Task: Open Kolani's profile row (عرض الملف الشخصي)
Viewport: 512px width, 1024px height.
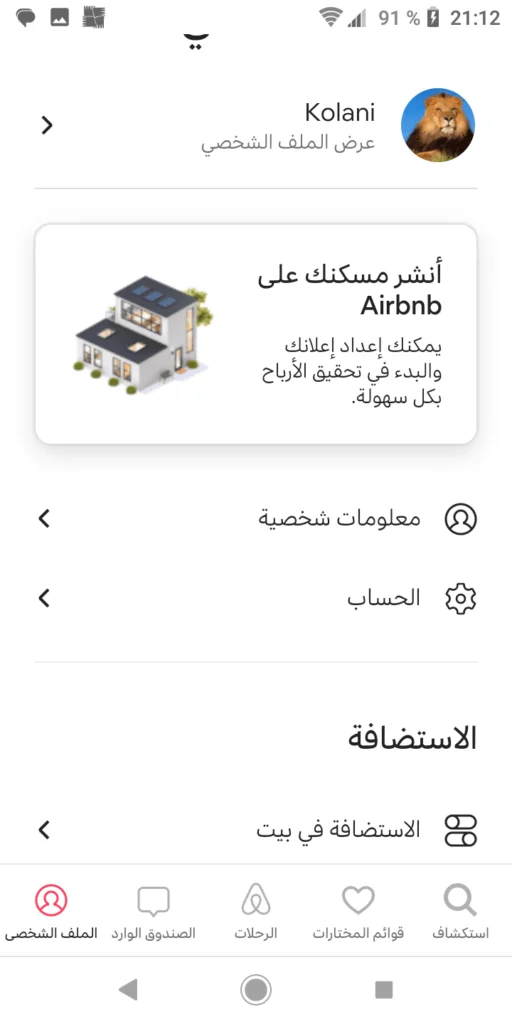Action: [256, 125]
